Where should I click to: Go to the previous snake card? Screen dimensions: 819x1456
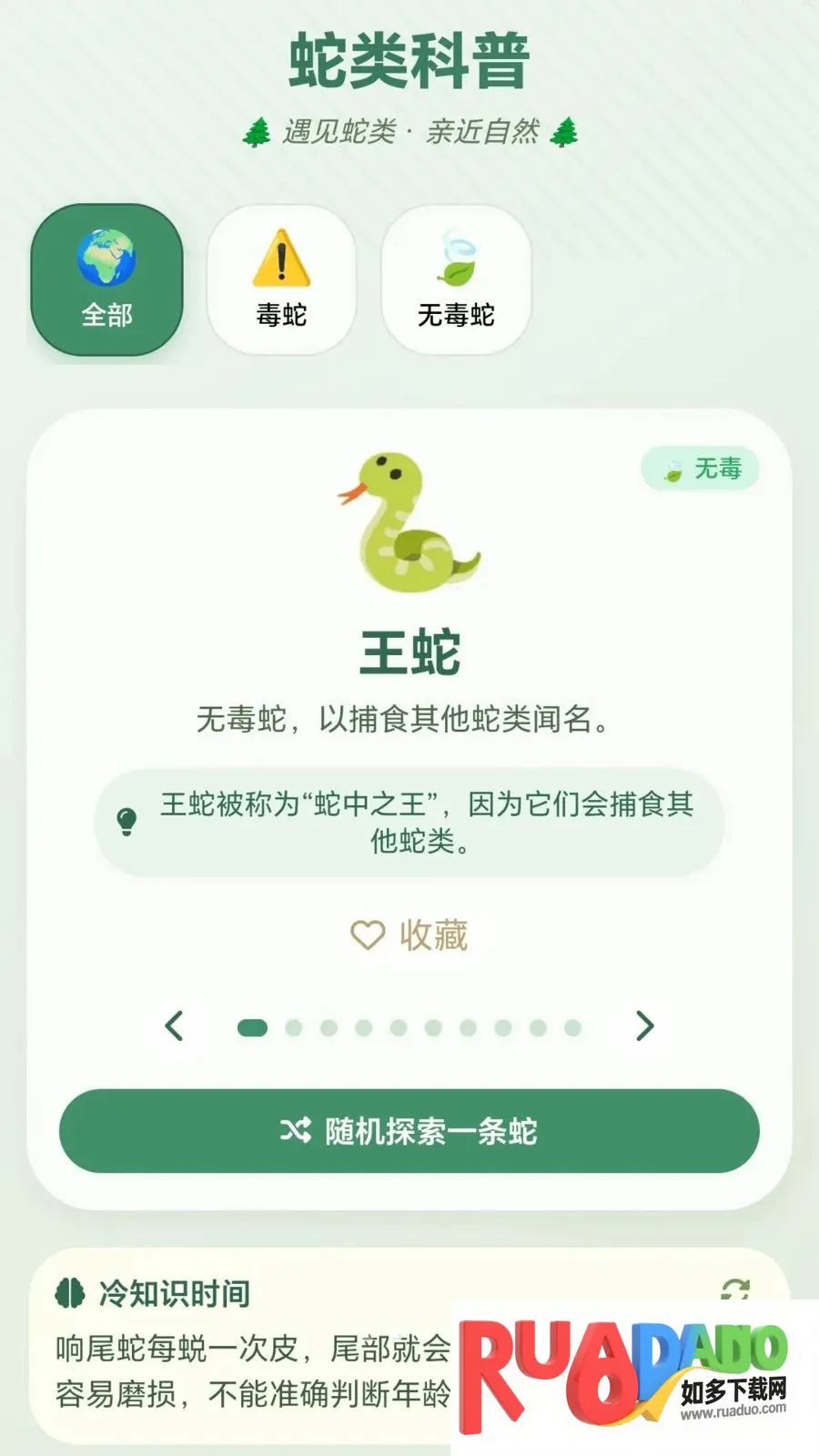point(175,1026)
